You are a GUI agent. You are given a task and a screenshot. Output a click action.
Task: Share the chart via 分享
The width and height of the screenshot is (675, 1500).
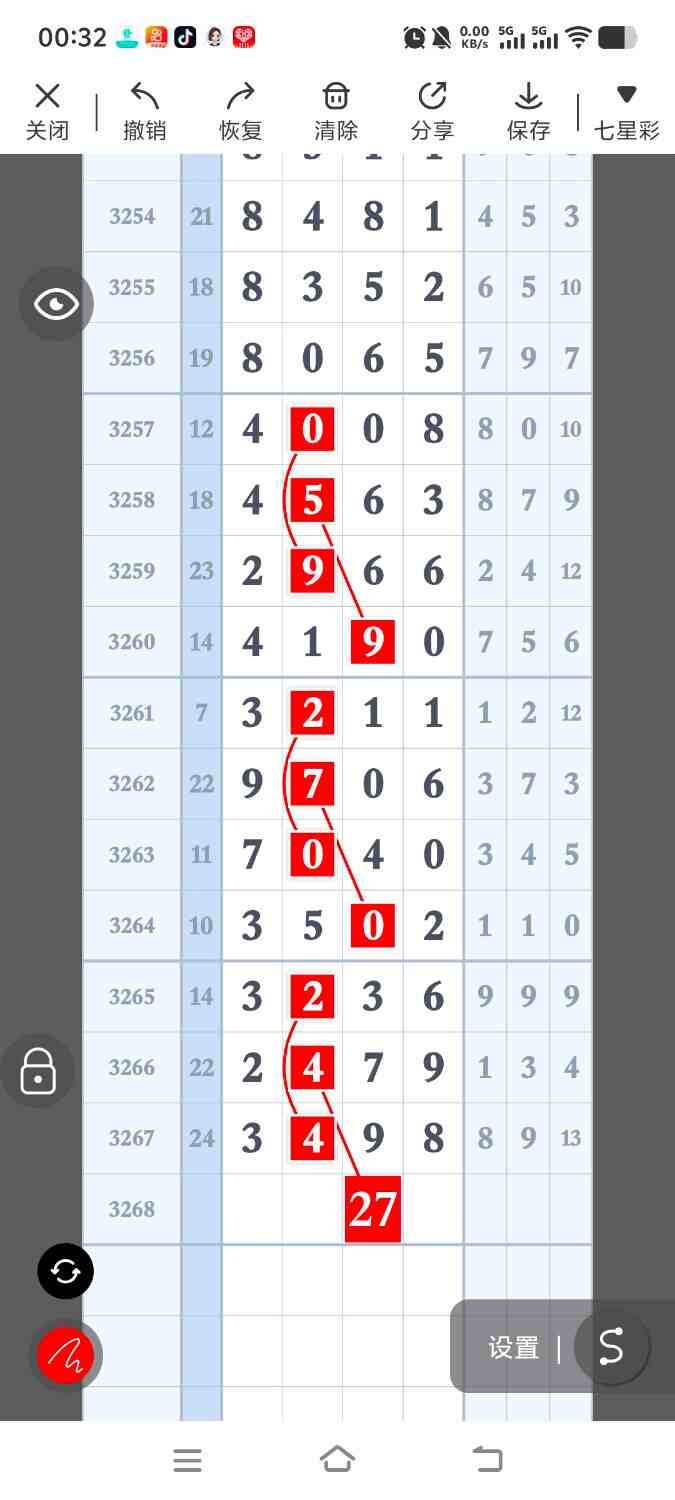[x=432, y=111]
